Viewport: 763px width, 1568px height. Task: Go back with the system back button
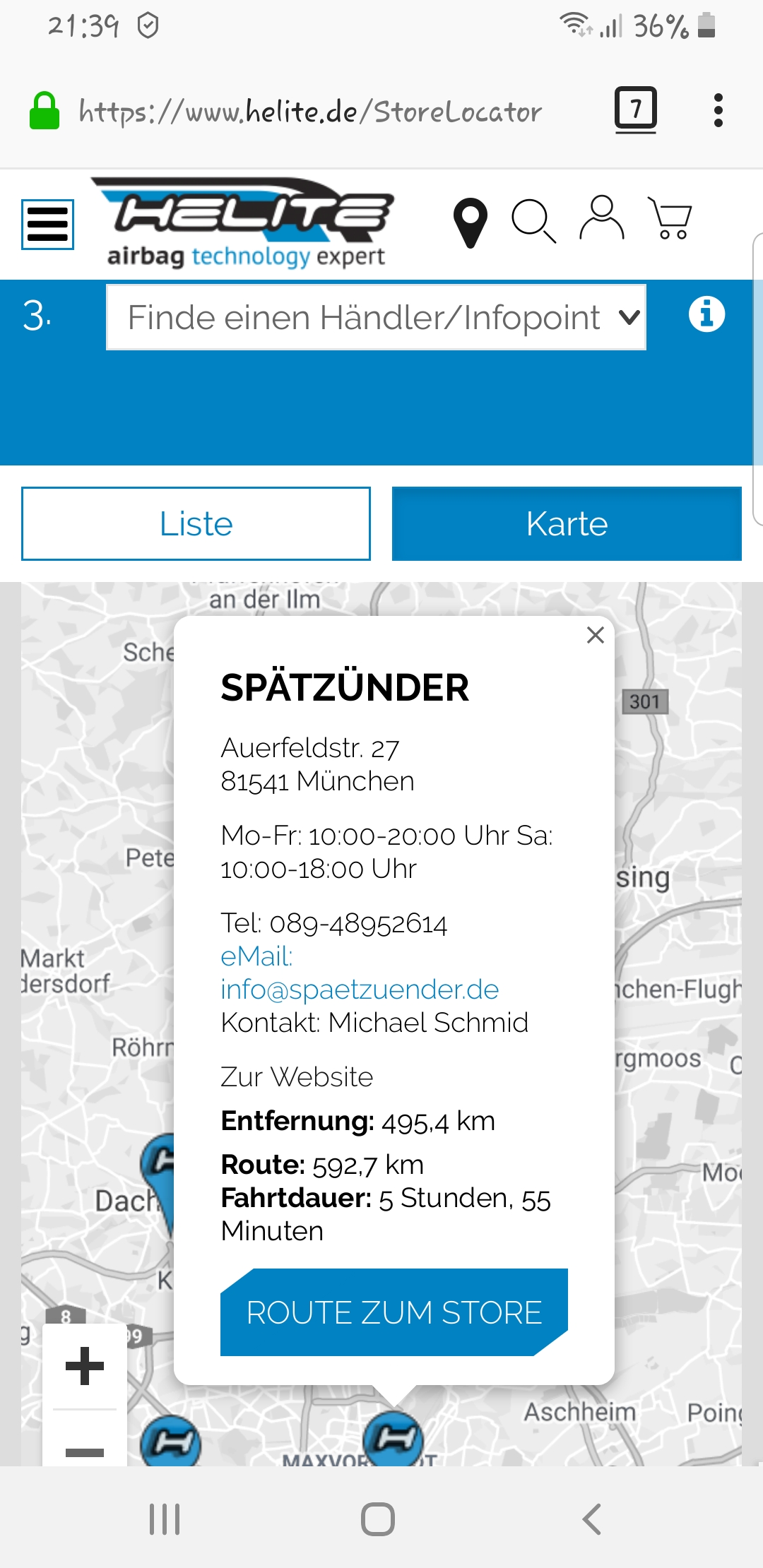(x=592, y=1519)
